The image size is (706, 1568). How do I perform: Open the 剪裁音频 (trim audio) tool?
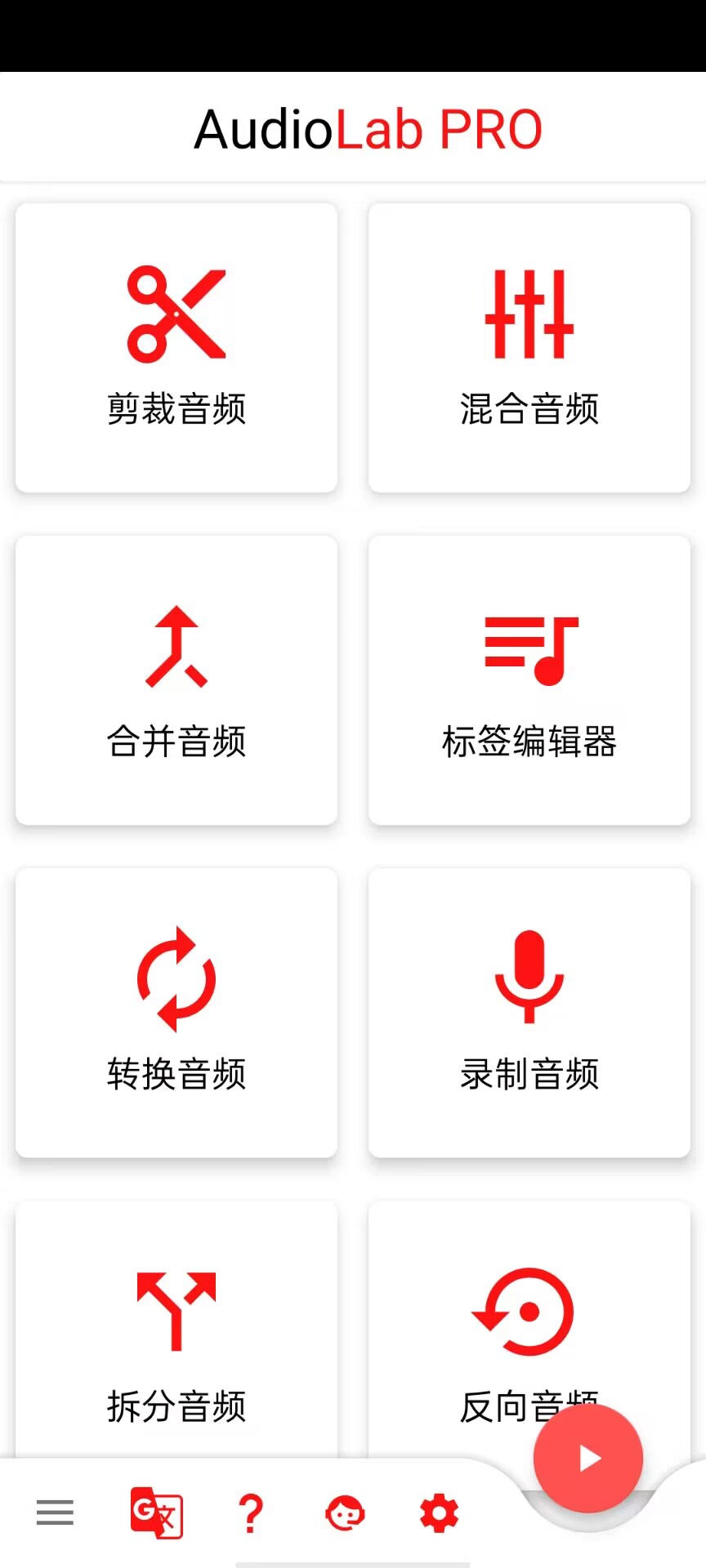pos(176,348)
